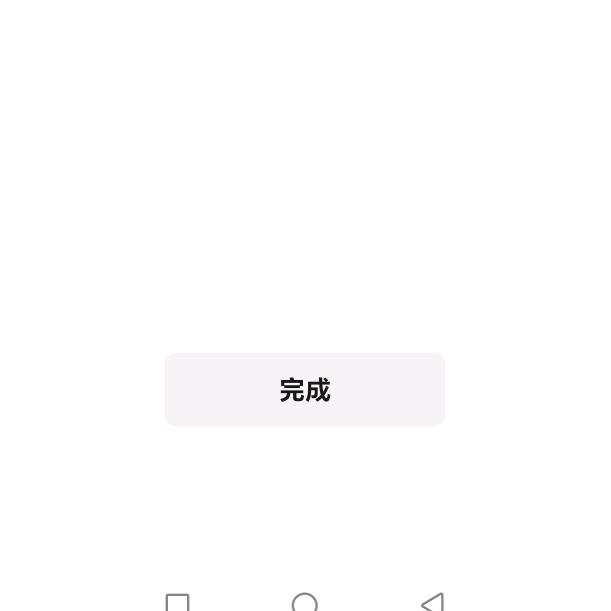This screenshot has height=611, width=611.
Task: Open recent apps from navigation bar
Action: tap(177, 603)
